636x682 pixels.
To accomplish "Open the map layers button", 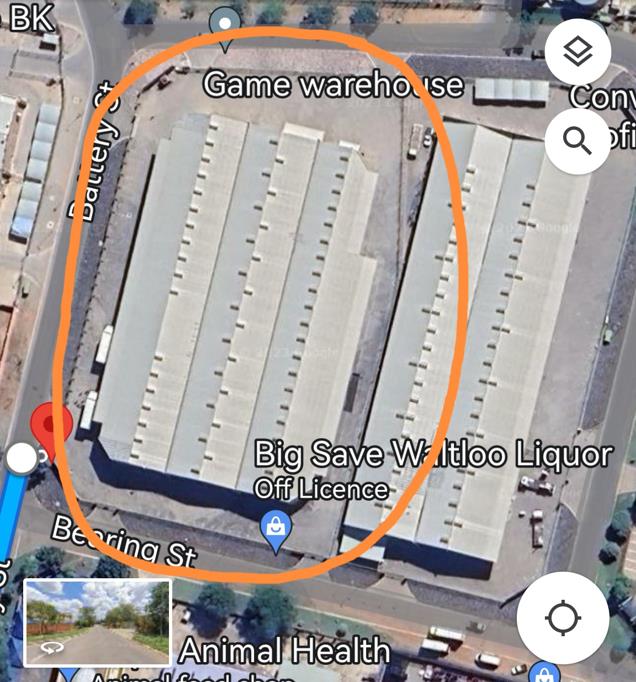I will click(x=578, y=52).
